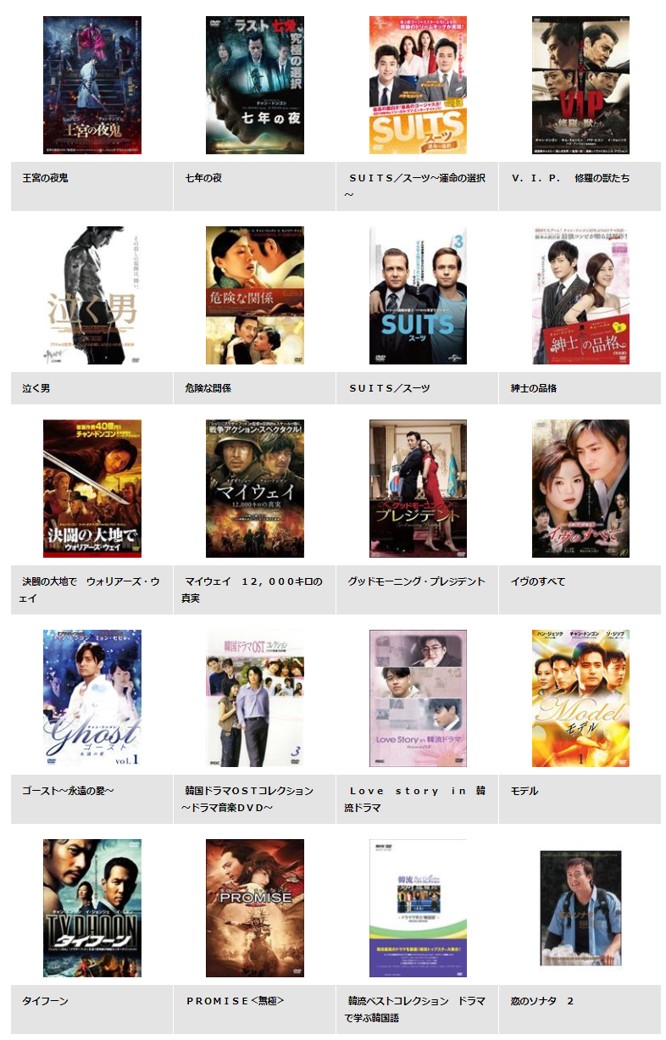
Task: View the モデル DVD tile
Action: (x=580, y=698)
